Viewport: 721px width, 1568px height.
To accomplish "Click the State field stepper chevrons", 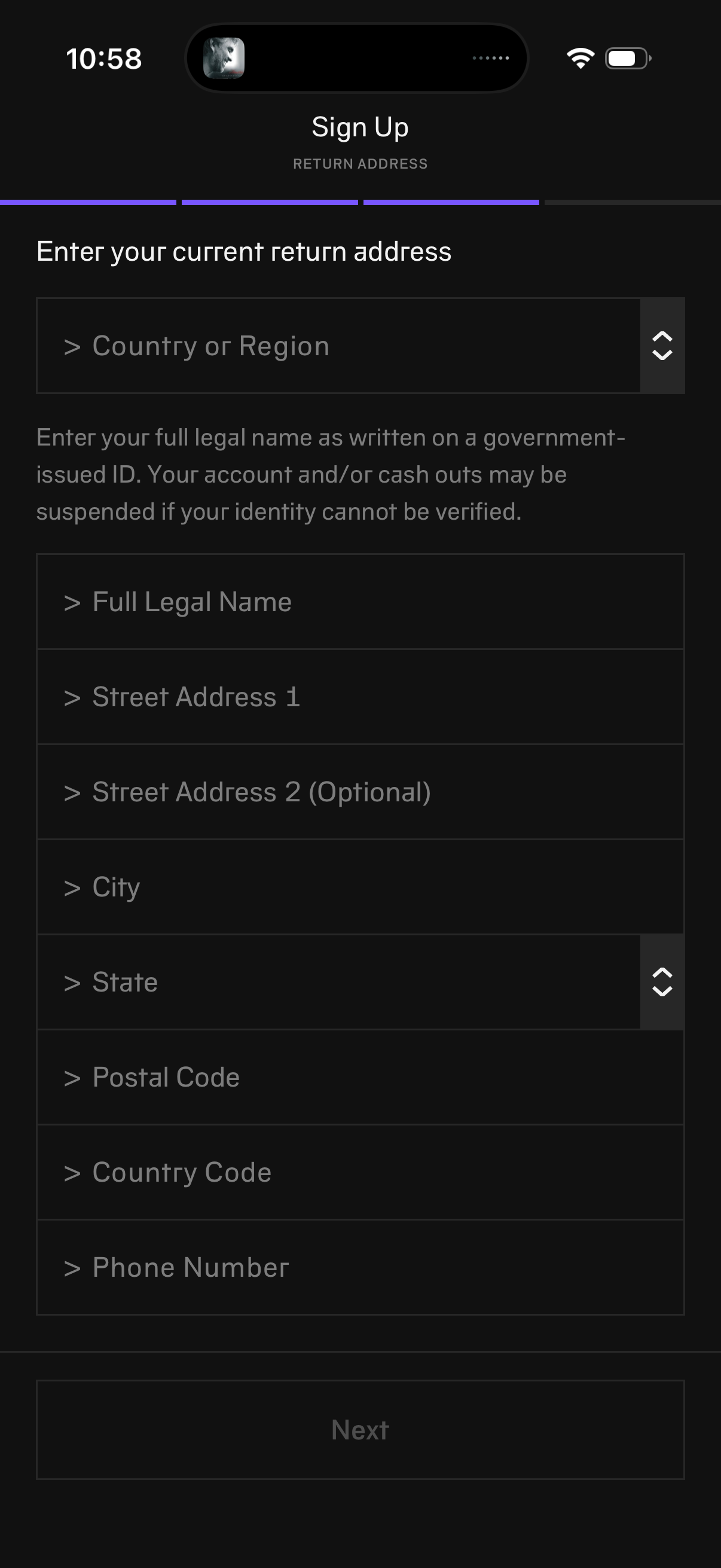I will pos(662,982).
